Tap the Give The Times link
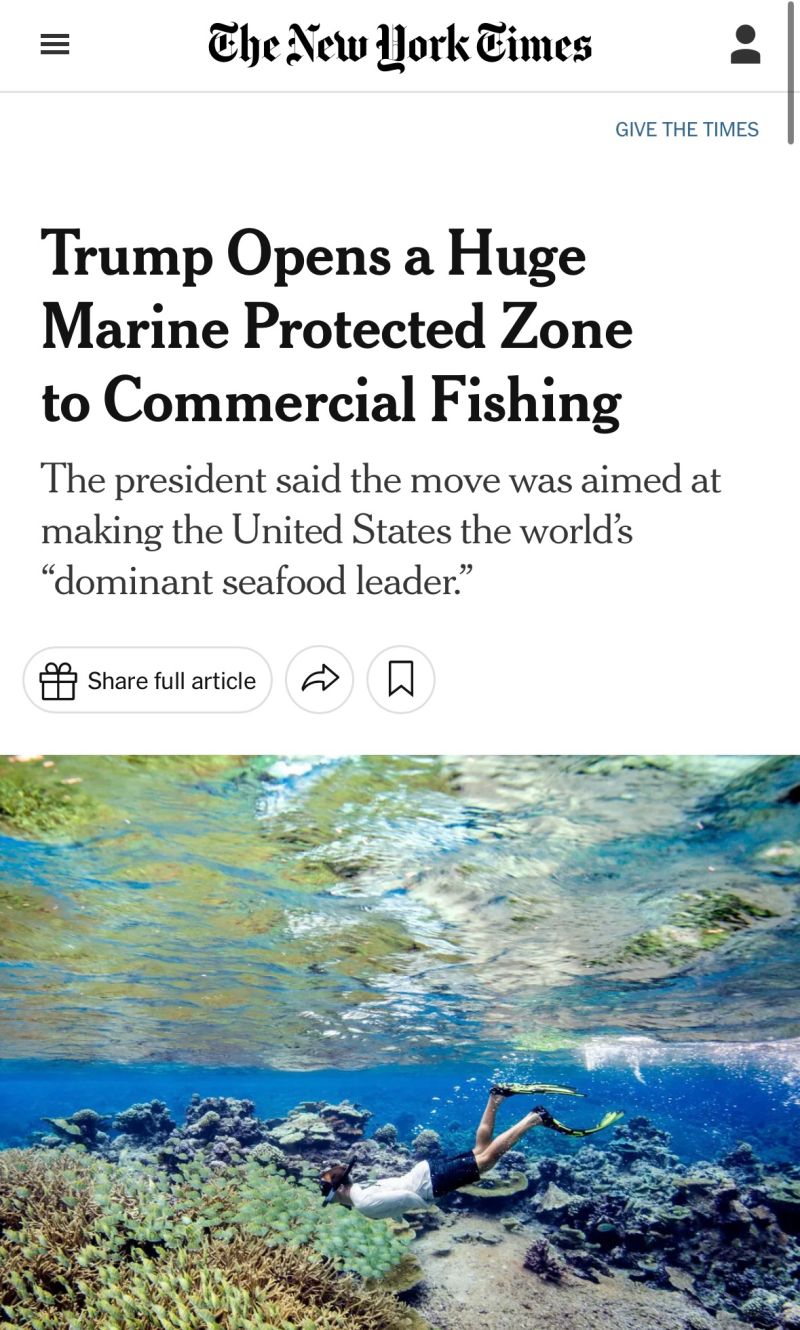800x1330 pixels. [687, 129]
